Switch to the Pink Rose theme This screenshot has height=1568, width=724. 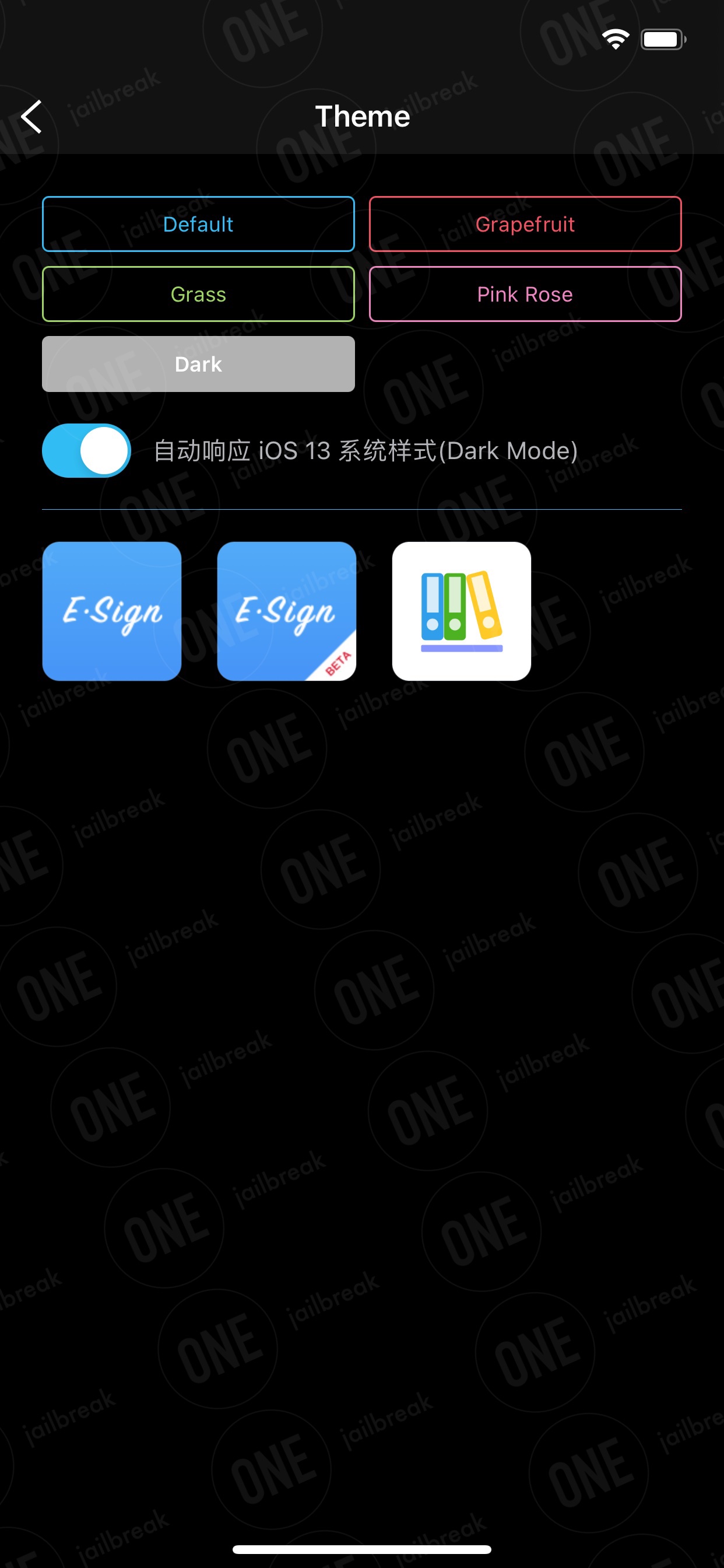coord(525,294)
